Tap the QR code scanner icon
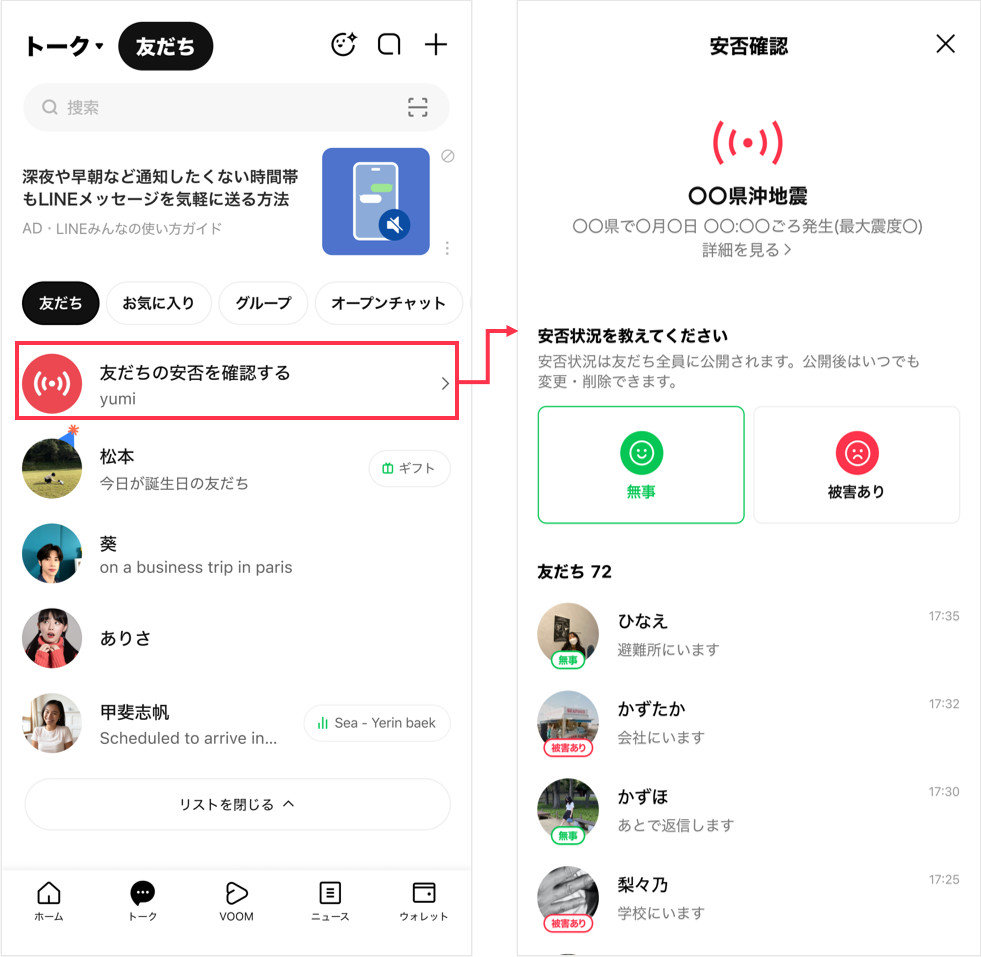 [417, 108]
